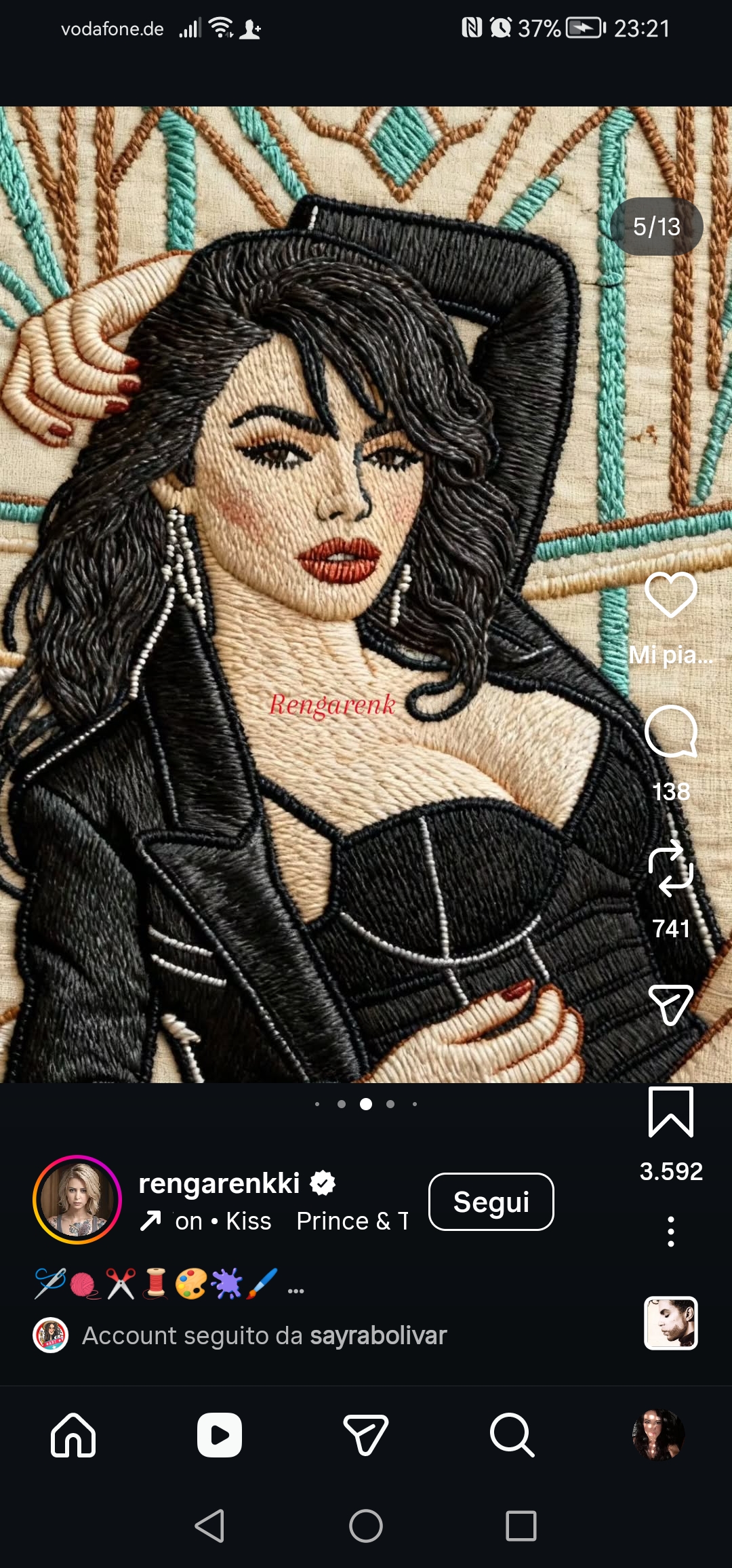732x1568 pixels.
Task: Tap the system back button
Action: [x=210, y=1526]
